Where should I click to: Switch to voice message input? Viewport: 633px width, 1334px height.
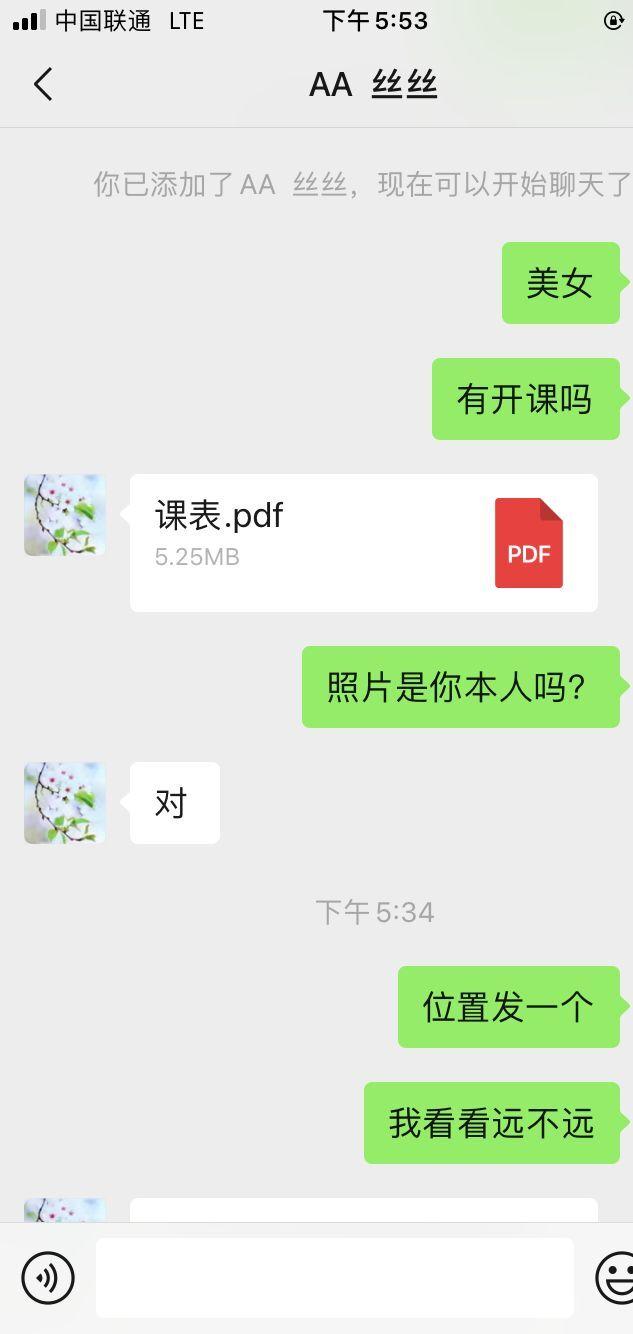coord(48,1277)
